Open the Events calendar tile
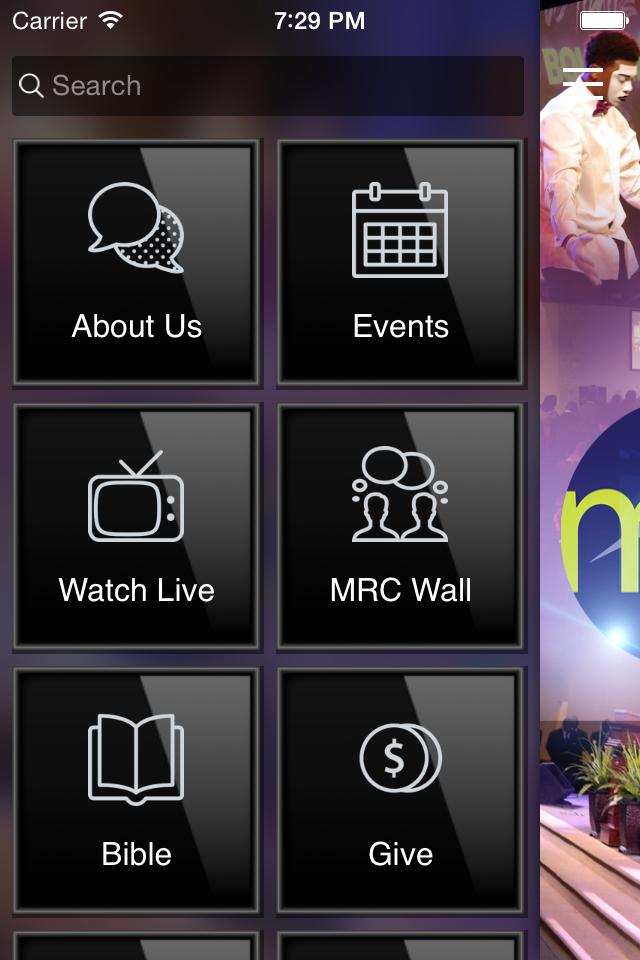The width and height of the screenshot is (640, 960). click(400, 263)
